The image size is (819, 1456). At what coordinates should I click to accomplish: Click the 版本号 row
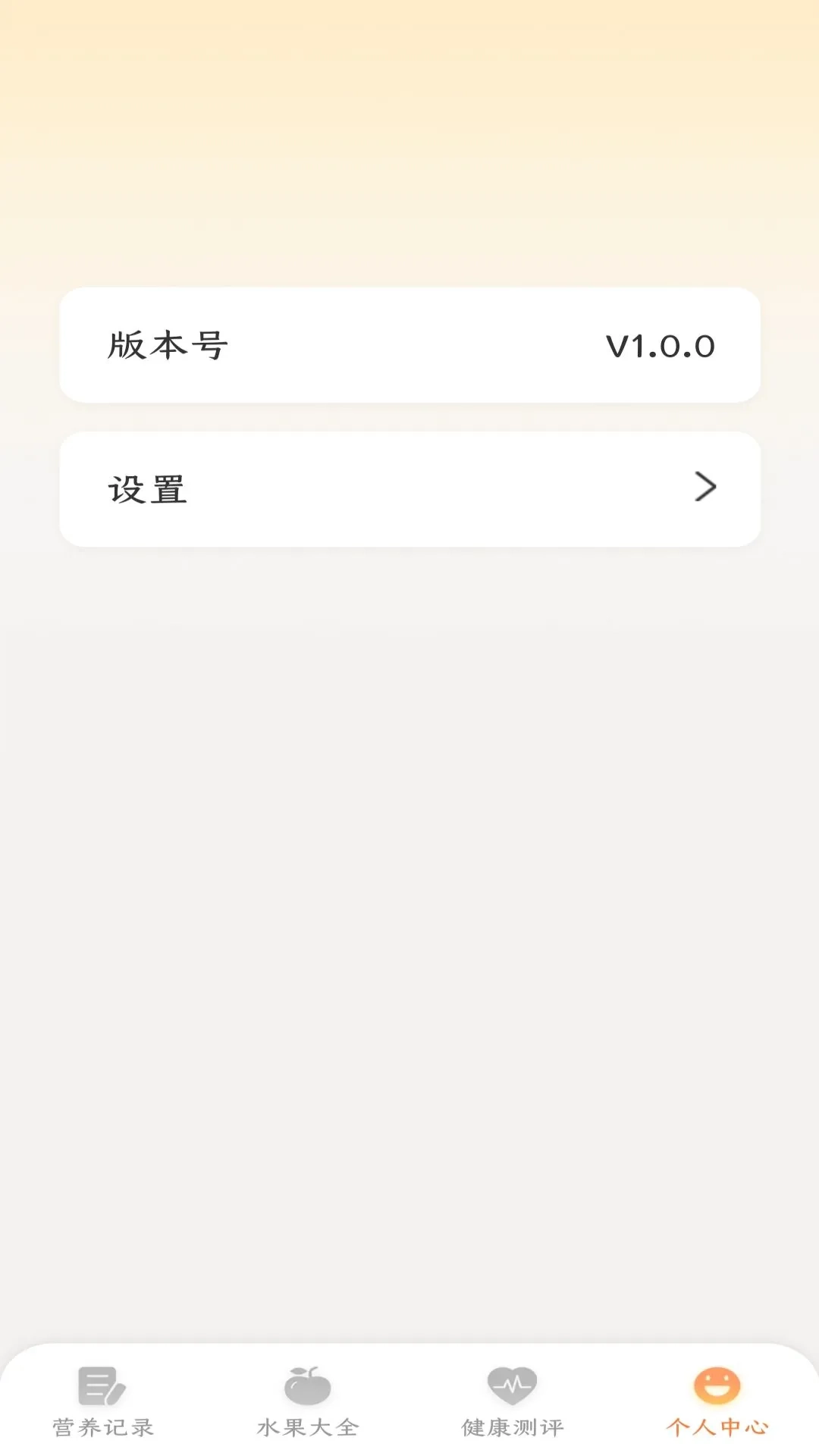409,346
